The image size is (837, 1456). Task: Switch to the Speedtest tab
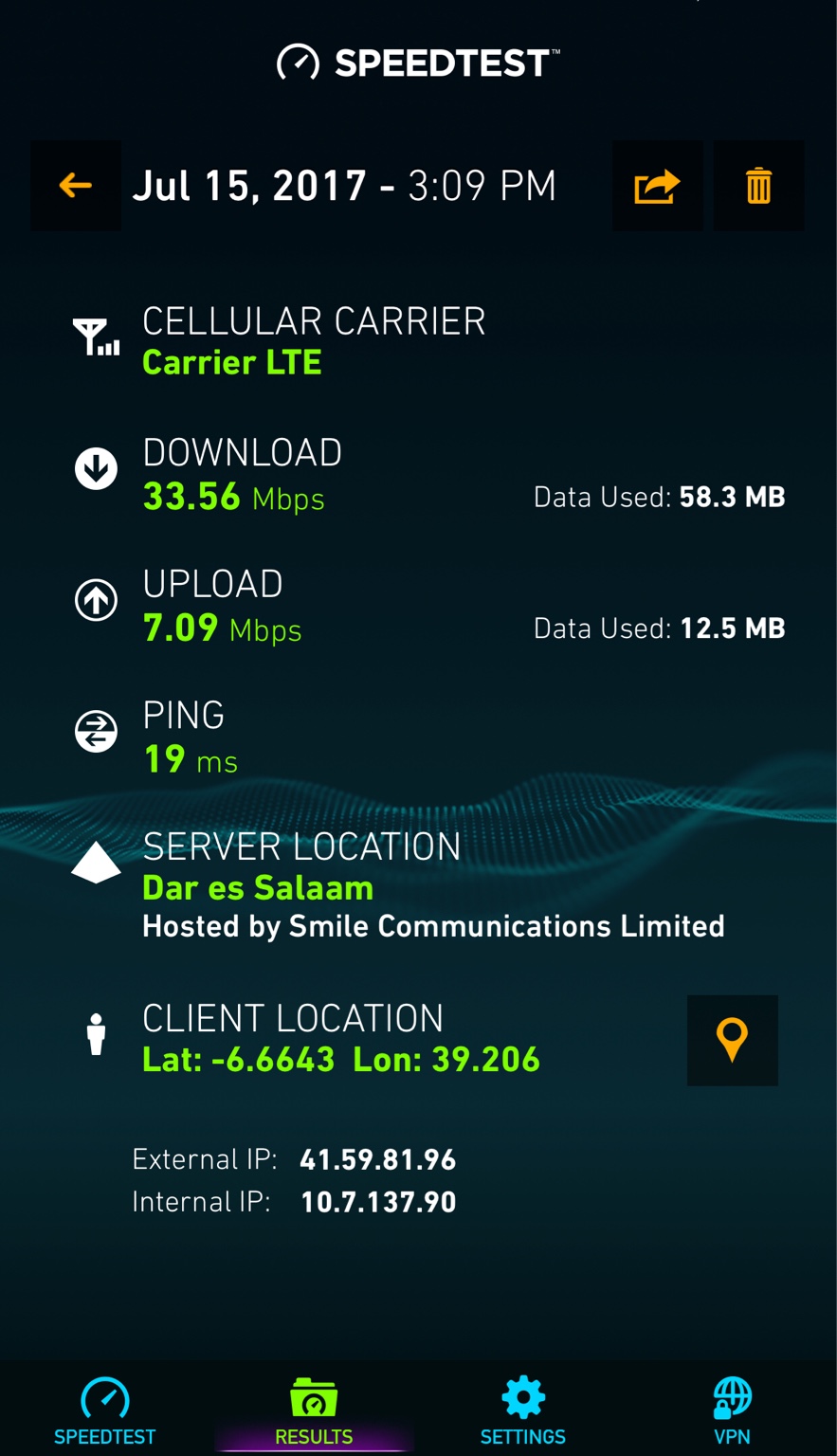(104, 1411)
